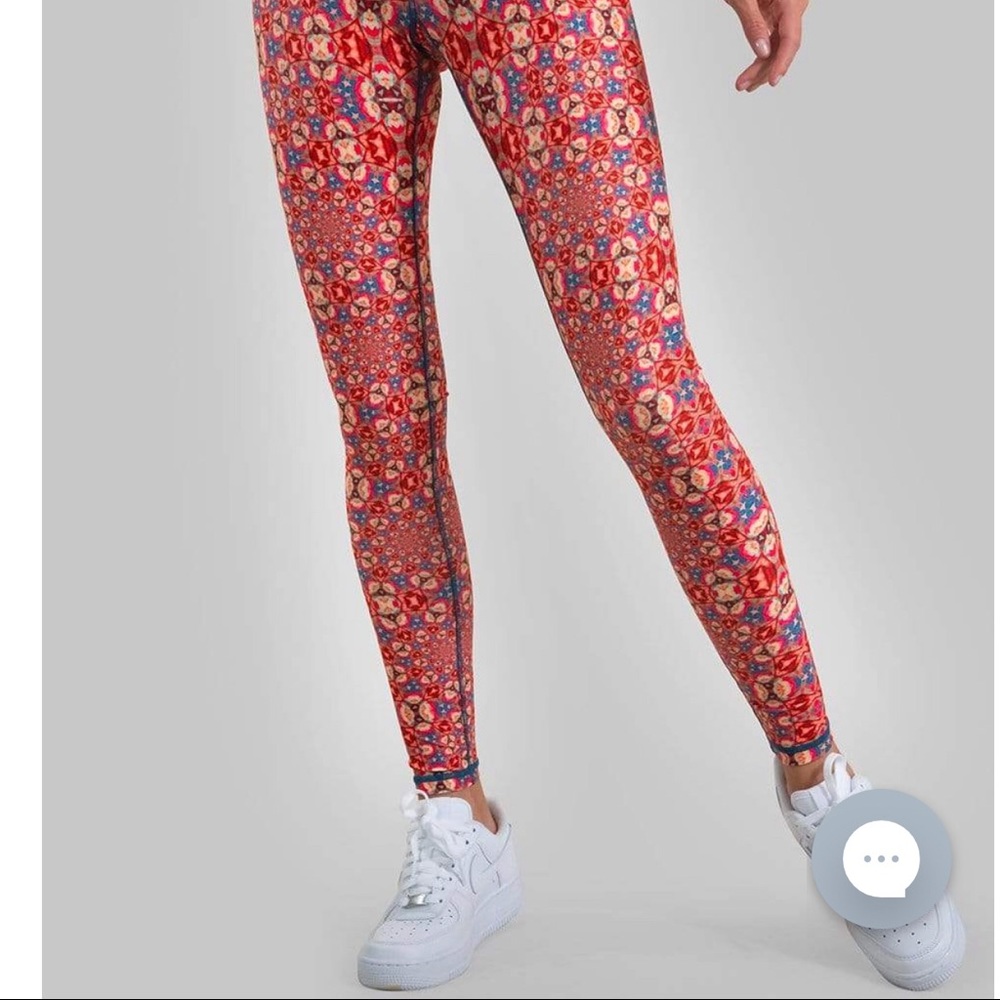Open the chat support bubble

(x=881, y=858)
